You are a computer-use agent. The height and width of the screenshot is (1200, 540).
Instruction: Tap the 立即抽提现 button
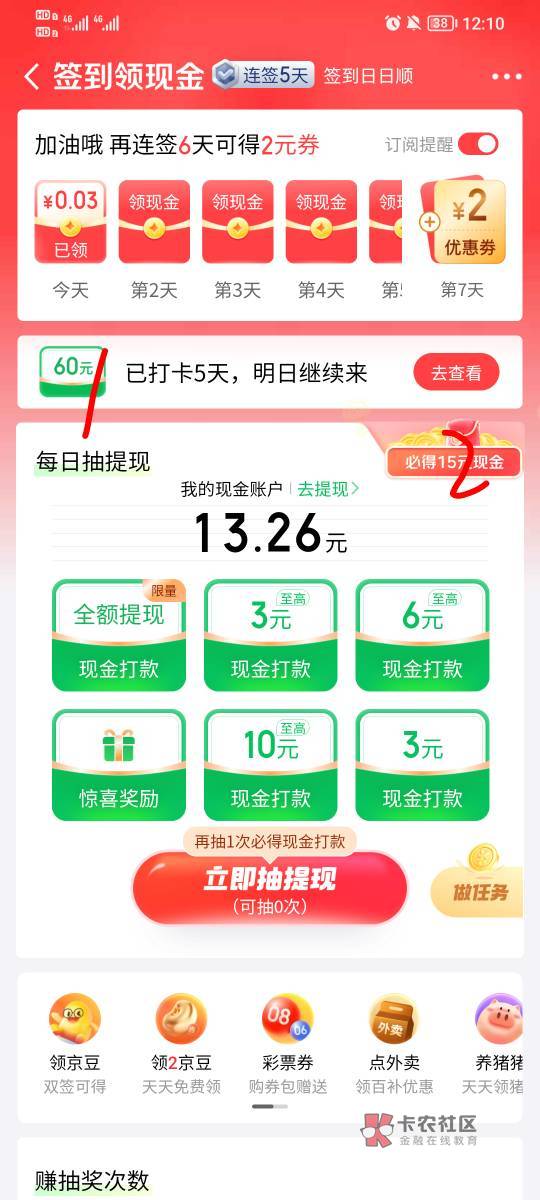[x=270, y=888]
